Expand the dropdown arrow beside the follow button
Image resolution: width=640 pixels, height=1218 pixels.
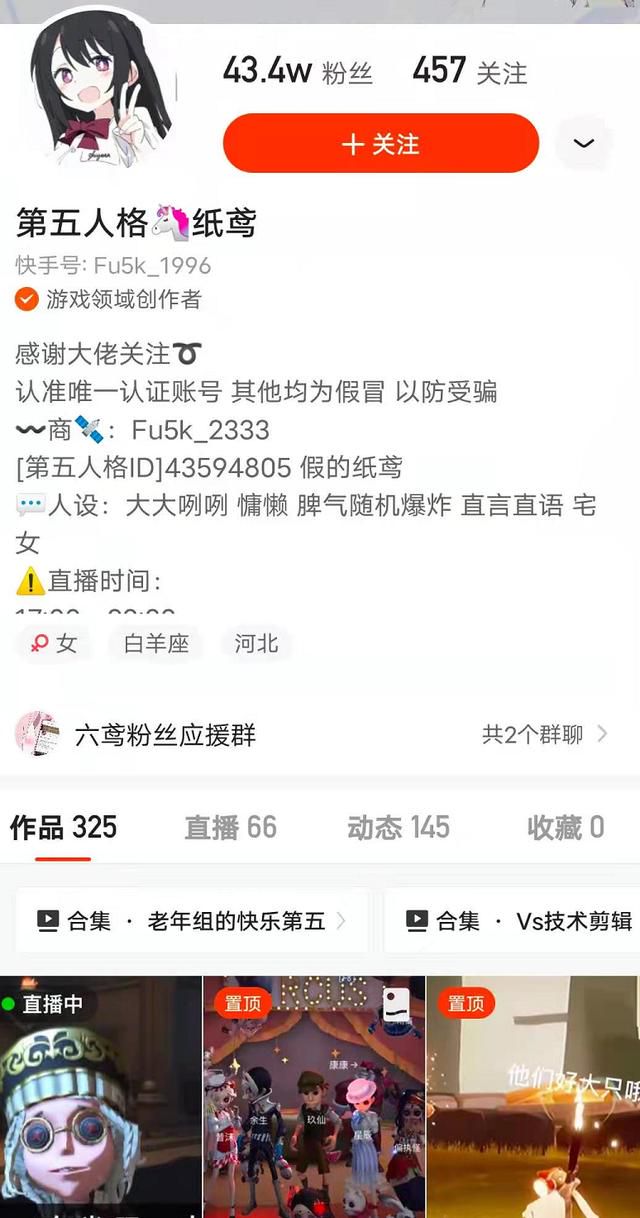pos(583,143)
